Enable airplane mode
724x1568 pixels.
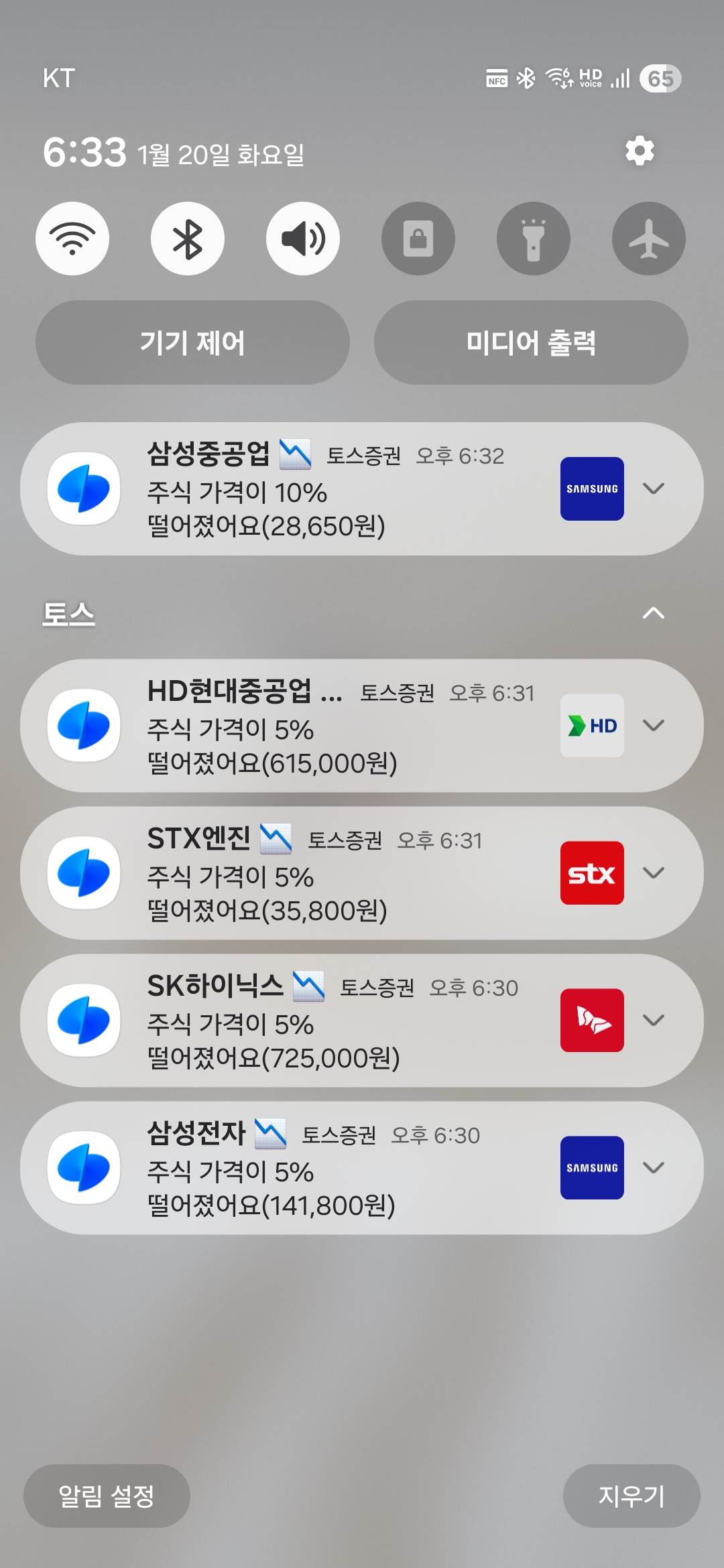click(649, 239)
